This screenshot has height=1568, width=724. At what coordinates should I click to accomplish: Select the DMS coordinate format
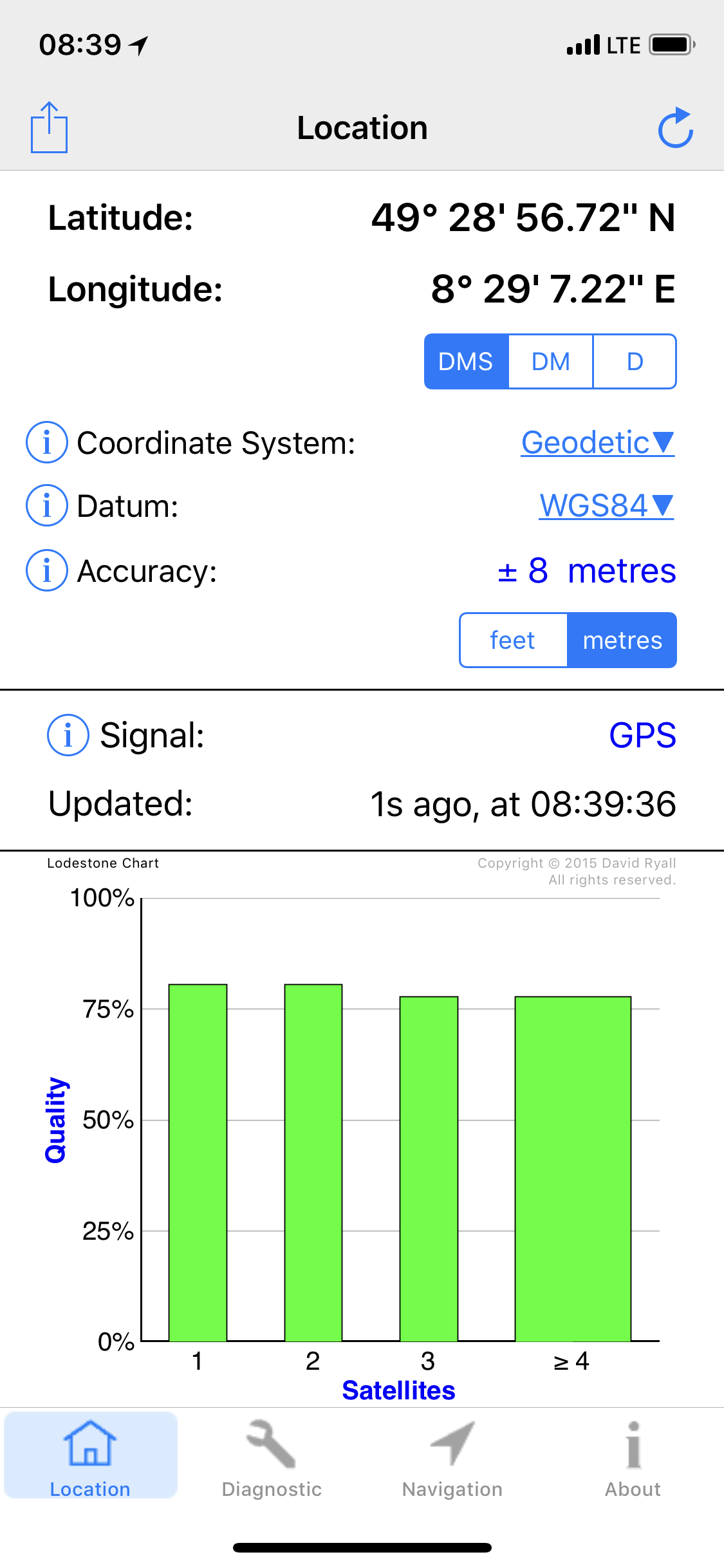point(466,362)
